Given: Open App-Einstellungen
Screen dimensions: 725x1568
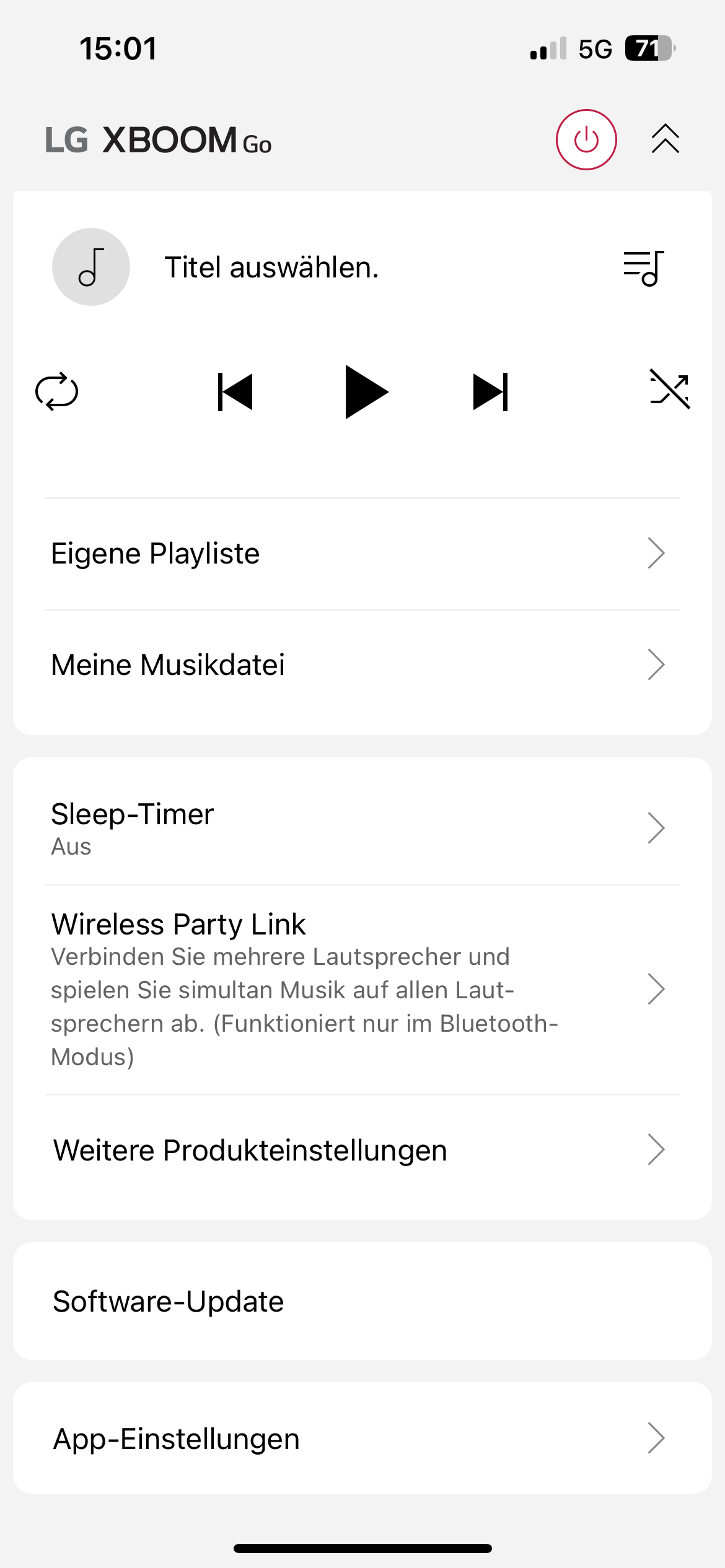Looking at the screenshot, I should click(x=362, y=1438).
